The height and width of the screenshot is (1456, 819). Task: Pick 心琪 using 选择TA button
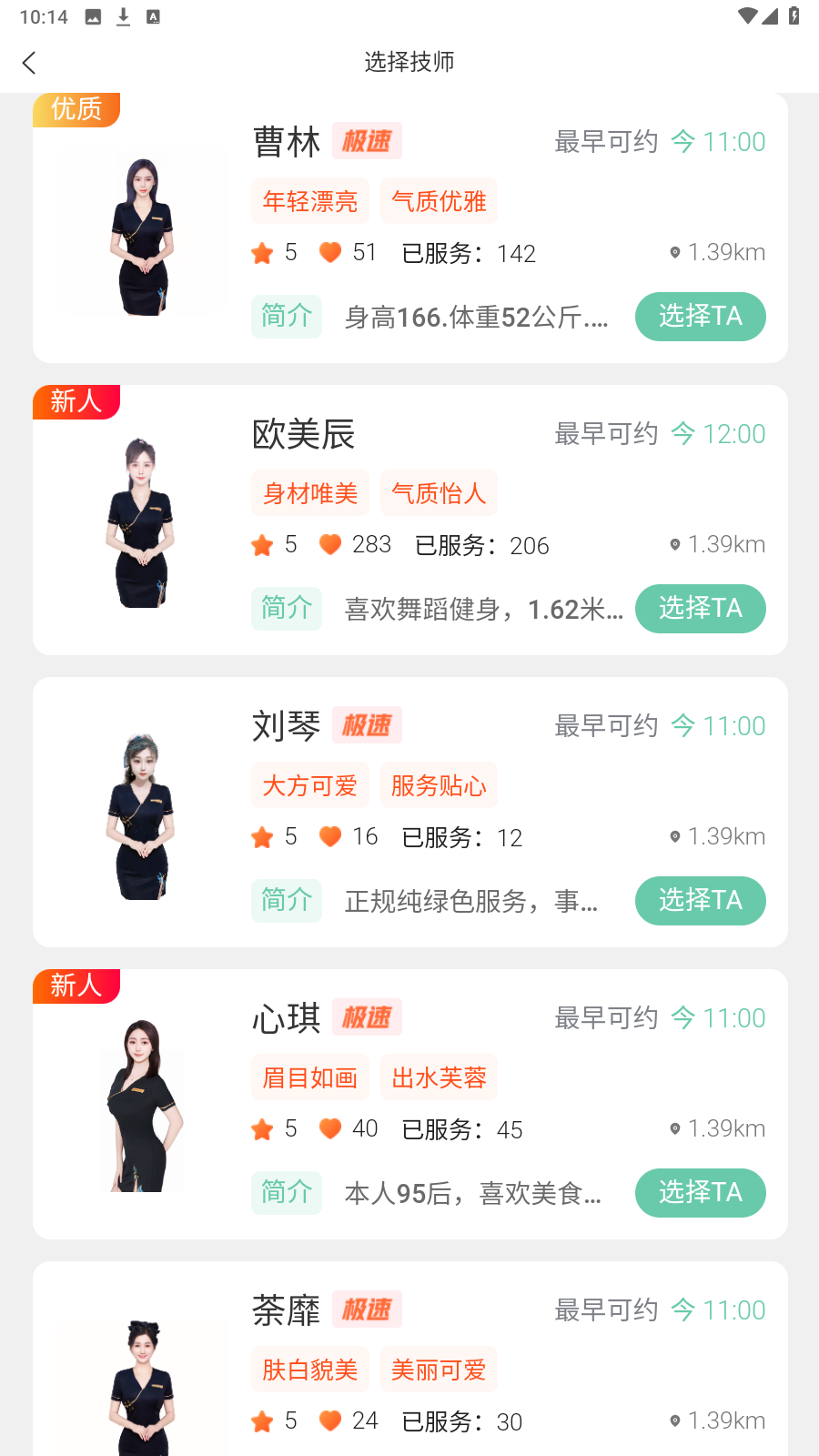[700, 1193]
